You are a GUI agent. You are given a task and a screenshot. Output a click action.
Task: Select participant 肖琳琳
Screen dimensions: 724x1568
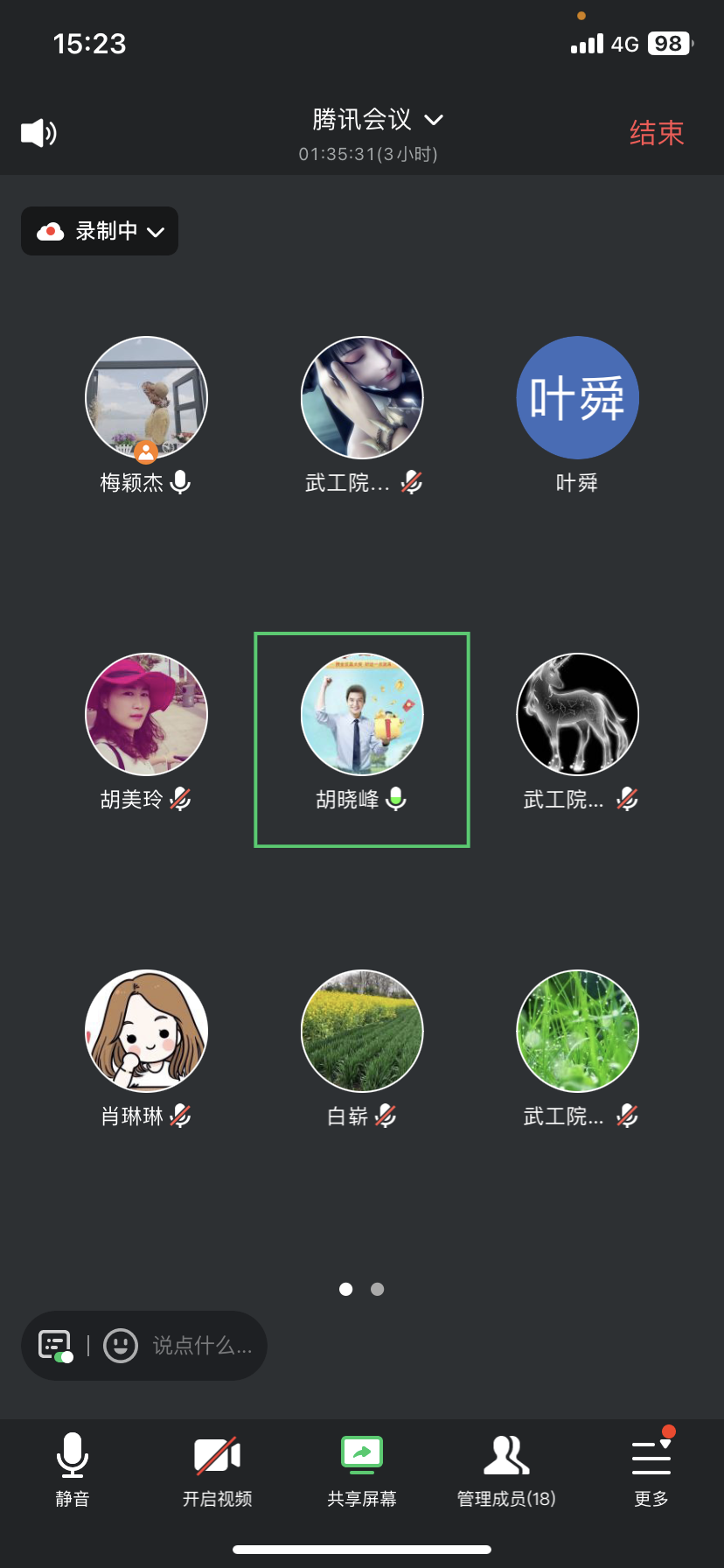tap(146, 1032)
